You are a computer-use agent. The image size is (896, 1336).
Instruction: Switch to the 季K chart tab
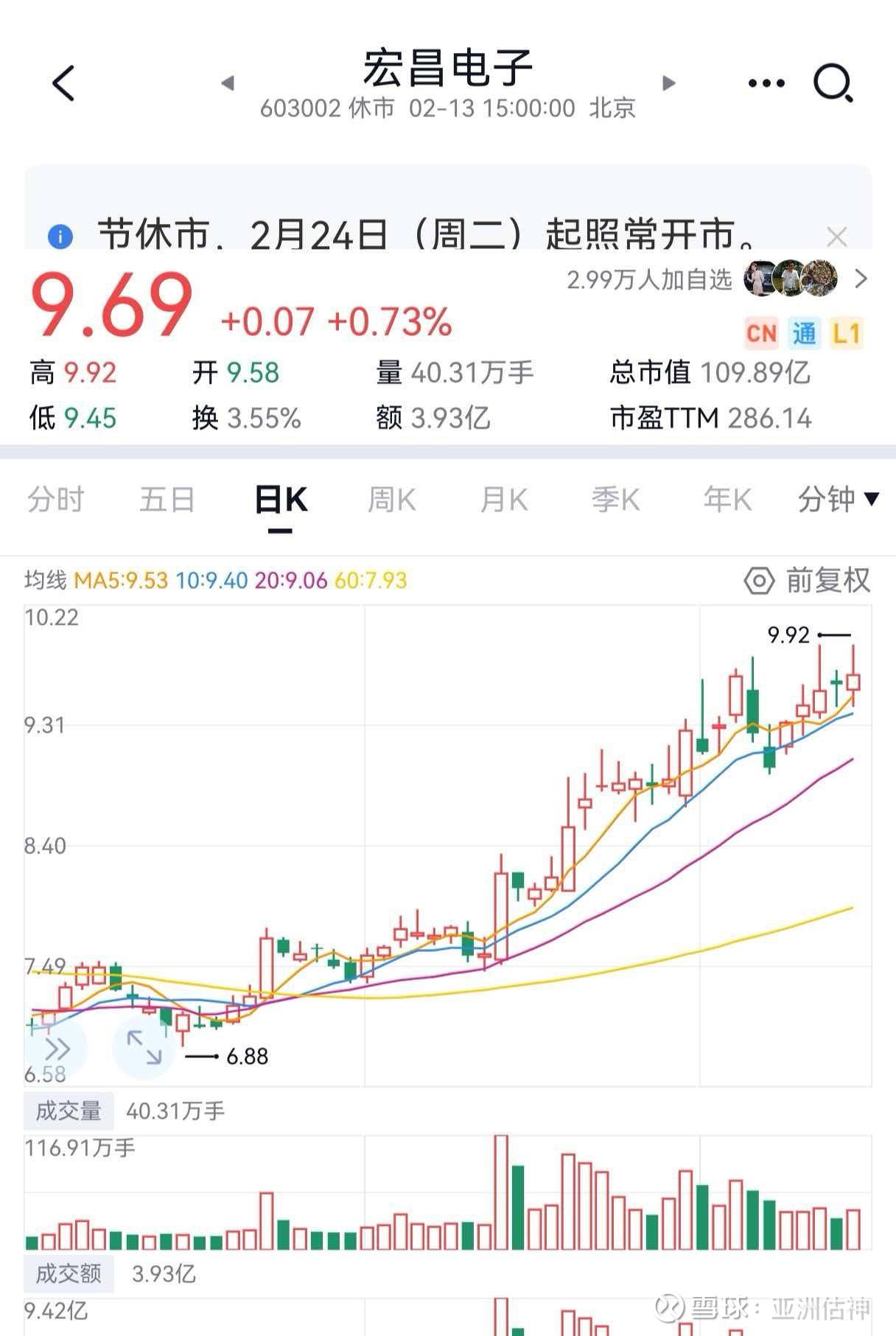616,500
